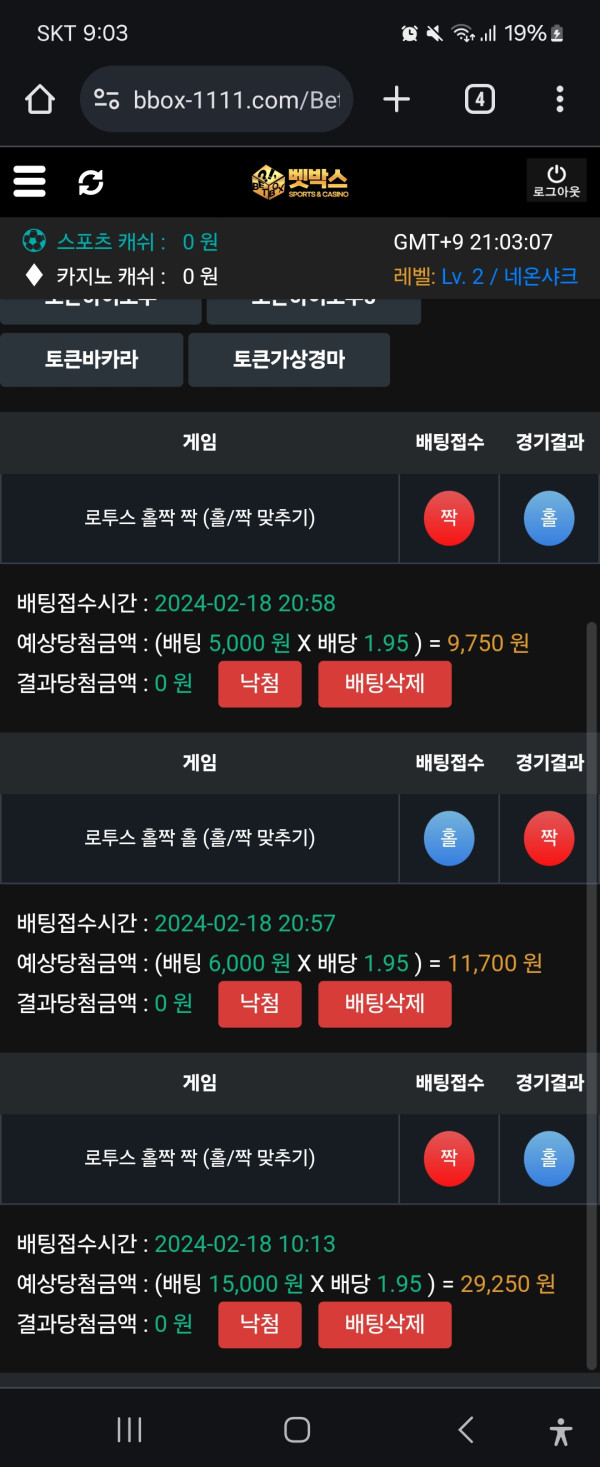The width and height of the screenshot is (600, 1467).
Task: Open the 토큰바카라 game
Action: click(x=91, y=359)
